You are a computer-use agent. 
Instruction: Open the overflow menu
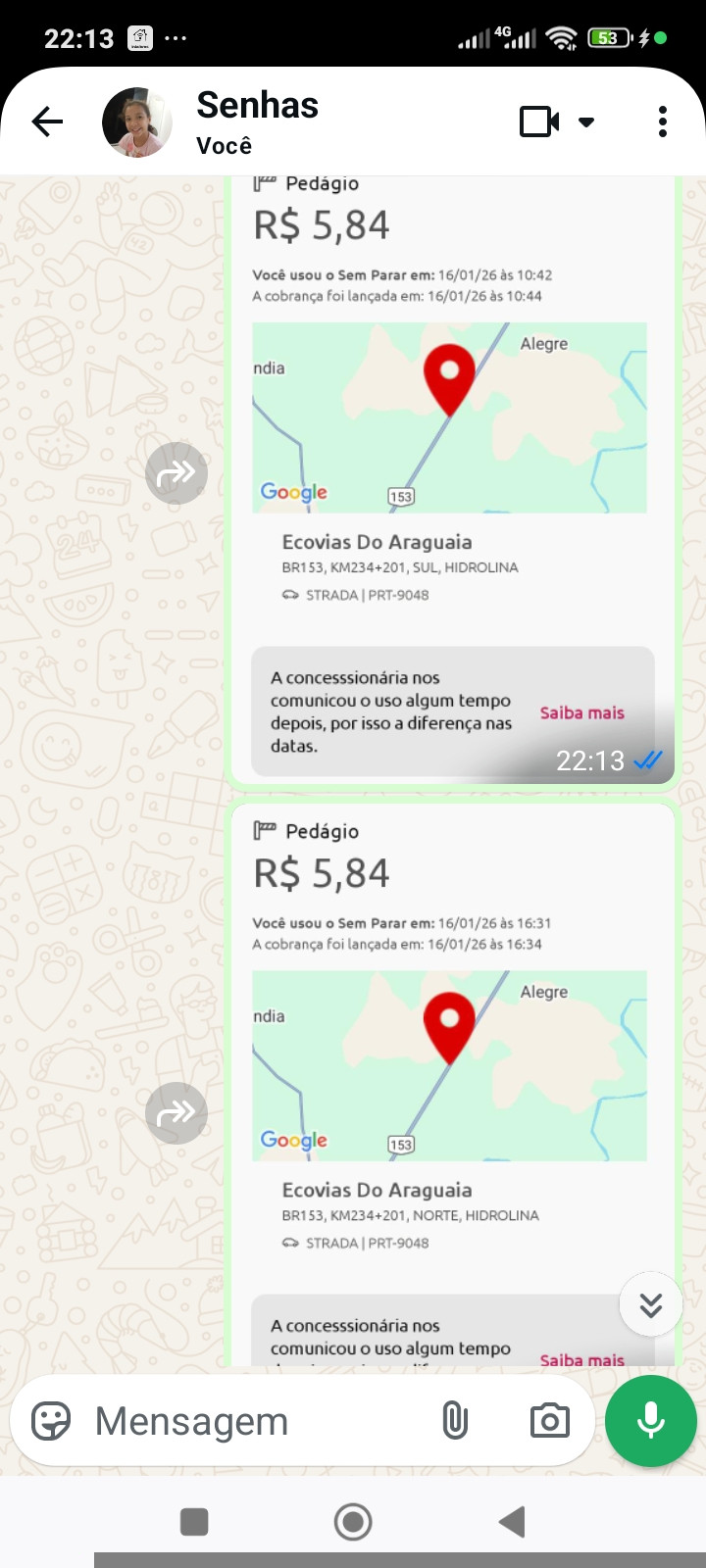pyautogui.click(x=663, y=122)
